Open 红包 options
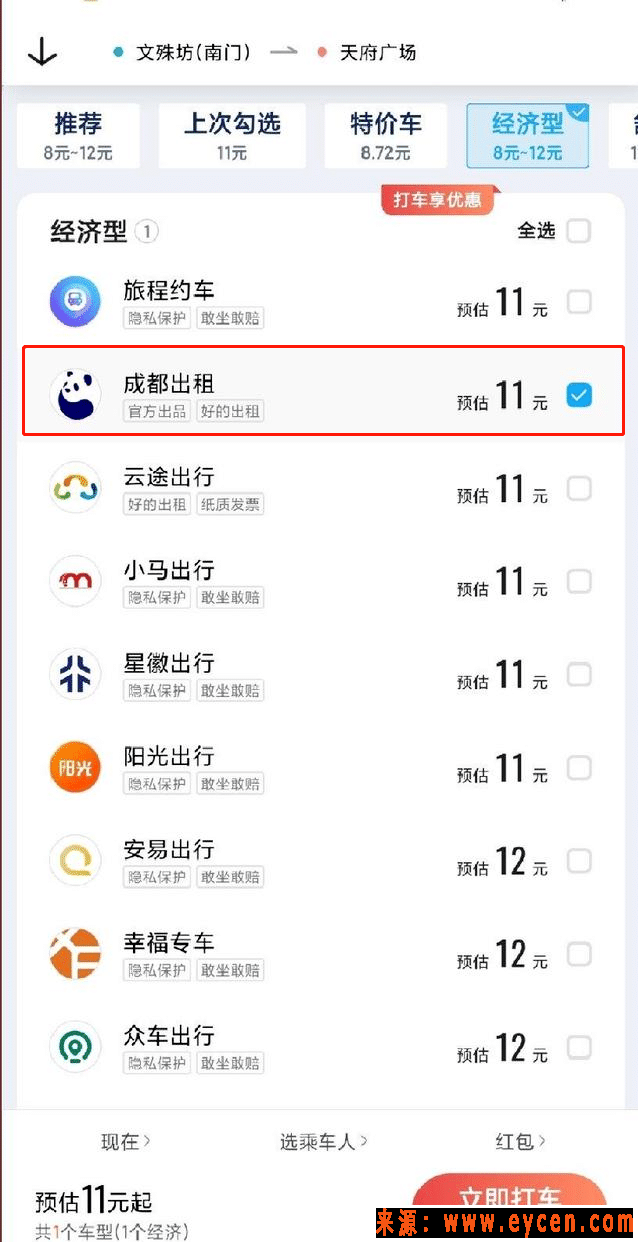The height and width of the screenshot is (1242, 638). coord(522,1141)
